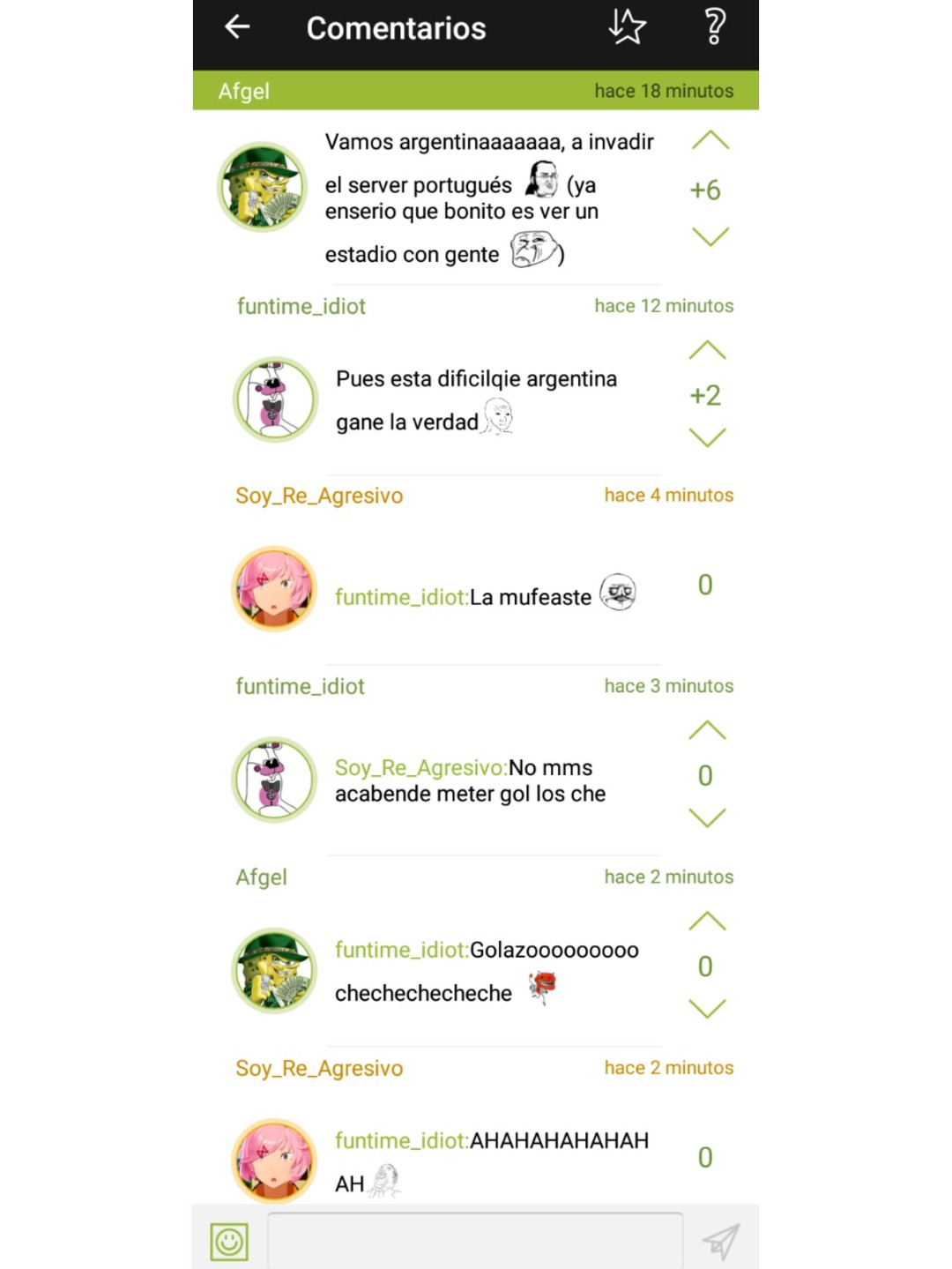Viewport: 952px width, 1269px height.
Task: Open Afgel's profile from the green header
Action: (244, 91)
